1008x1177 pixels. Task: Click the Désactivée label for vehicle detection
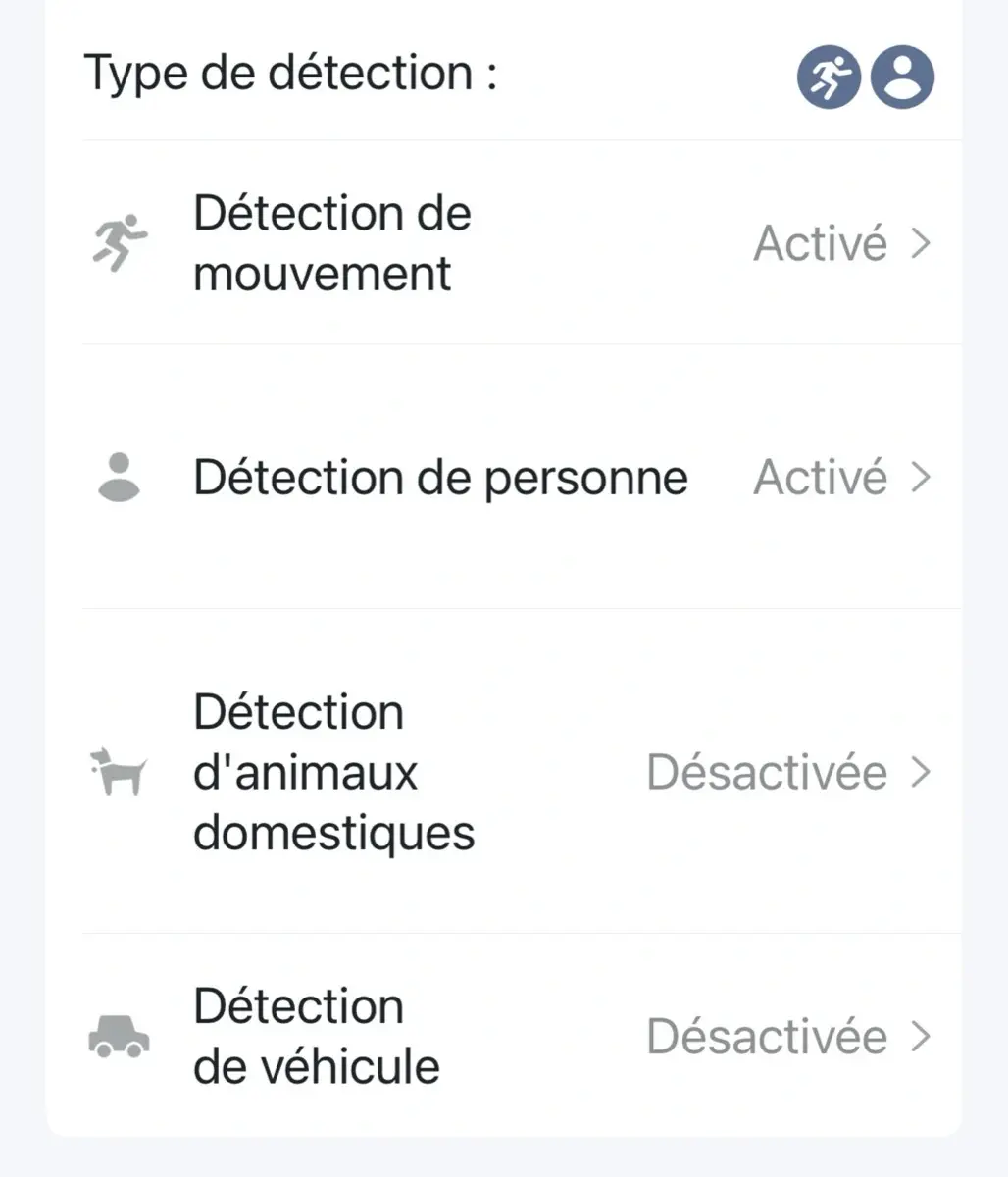(x=768, y=1037)
